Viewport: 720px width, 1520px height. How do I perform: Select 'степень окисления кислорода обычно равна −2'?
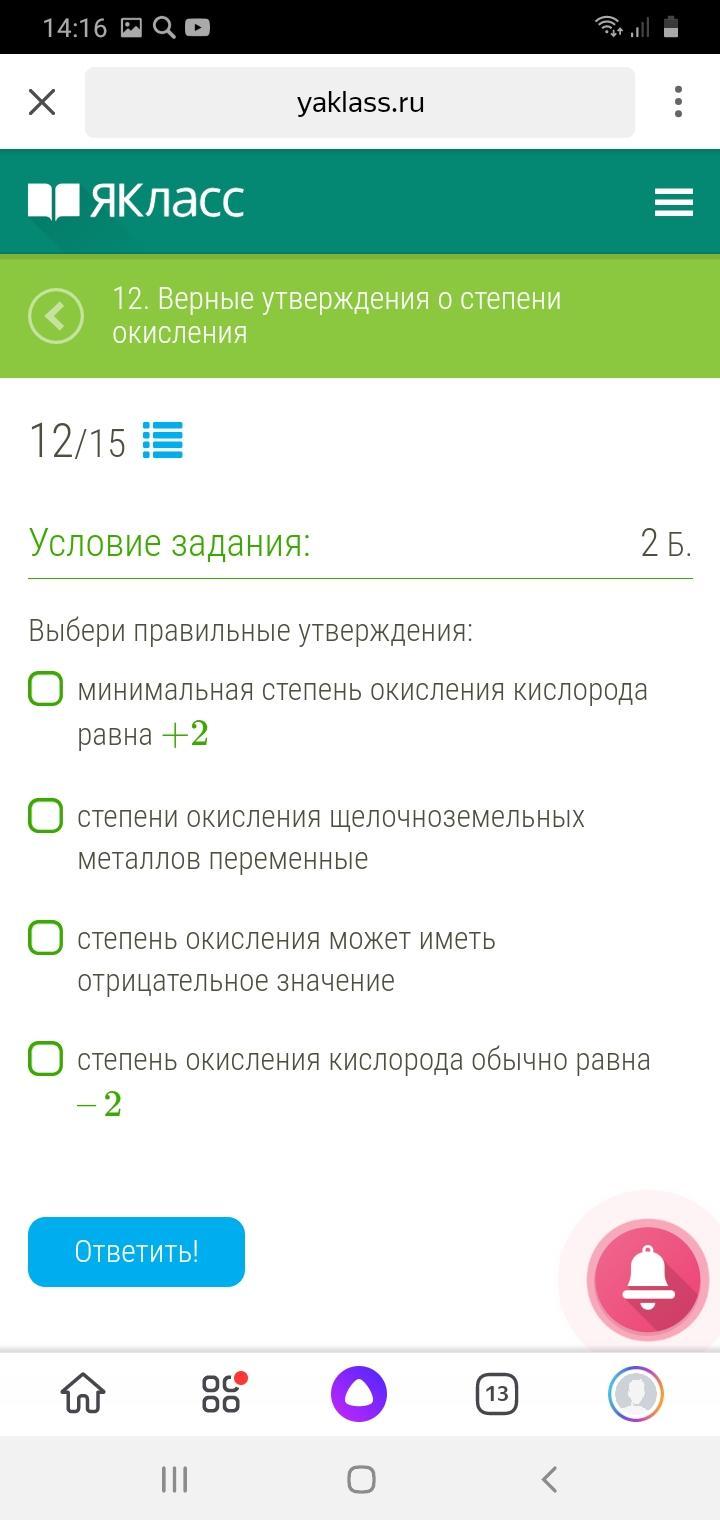point(46,1058)
